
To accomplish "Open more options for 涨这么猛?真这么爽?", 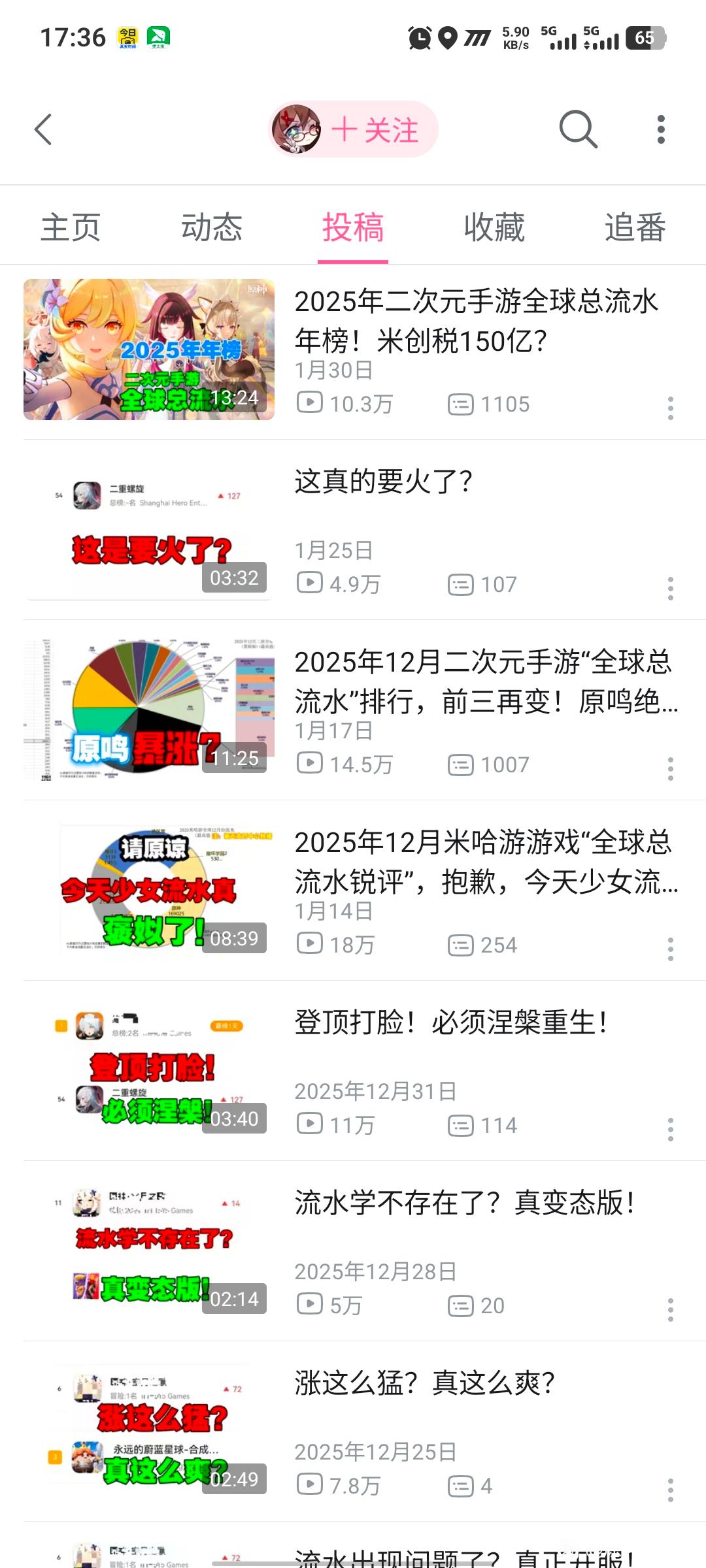I will (x=670, y=1490).
